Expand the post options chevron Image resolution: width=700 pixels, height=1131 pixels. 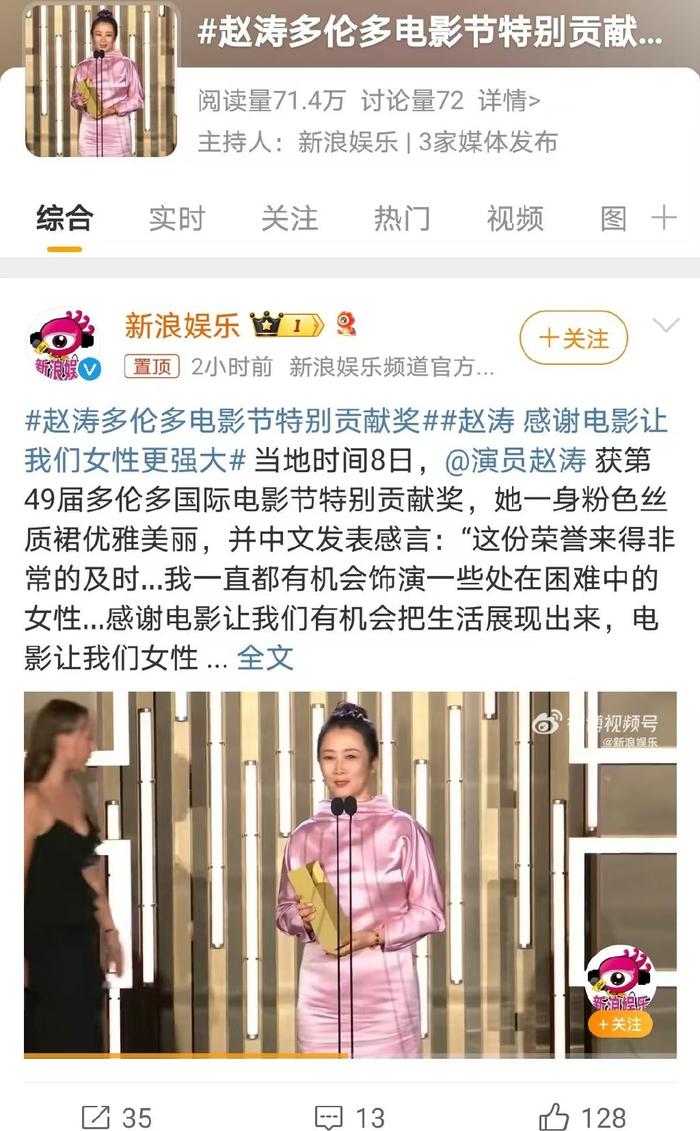click(665, 326)
